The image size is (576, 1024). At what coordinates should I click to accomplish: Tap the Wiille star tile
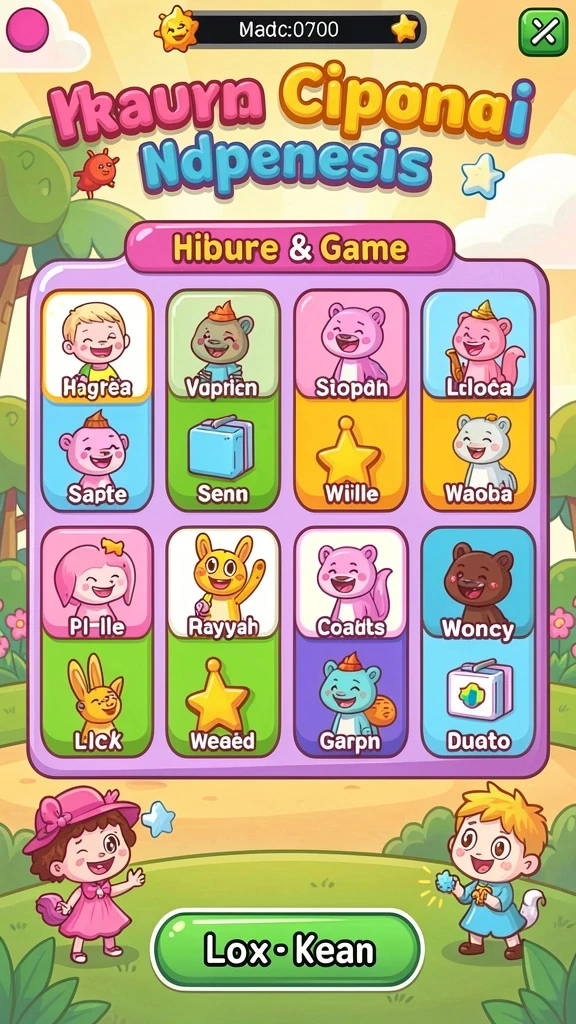351,455
